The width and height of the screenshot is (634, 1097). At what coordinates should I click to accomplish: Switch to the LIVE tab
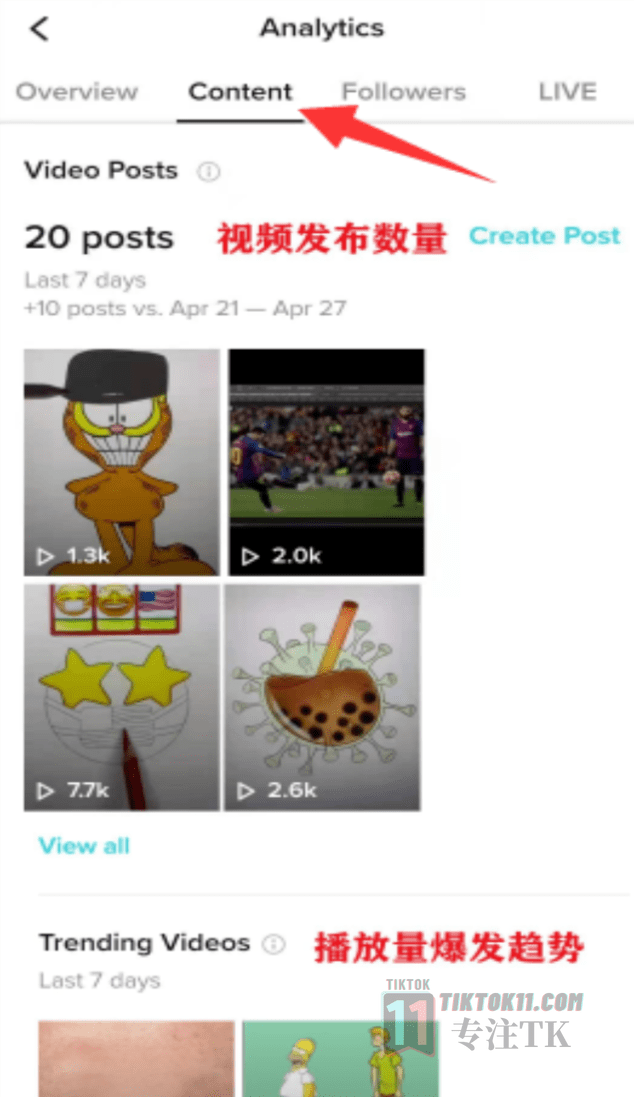568,92
